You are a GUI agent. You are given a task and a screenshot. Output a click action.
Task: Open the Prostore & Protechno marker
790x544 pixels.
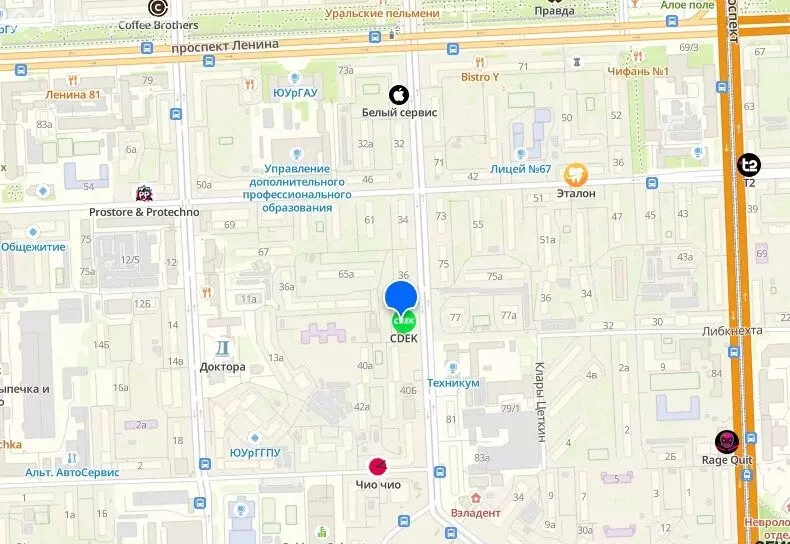(145, 195)
